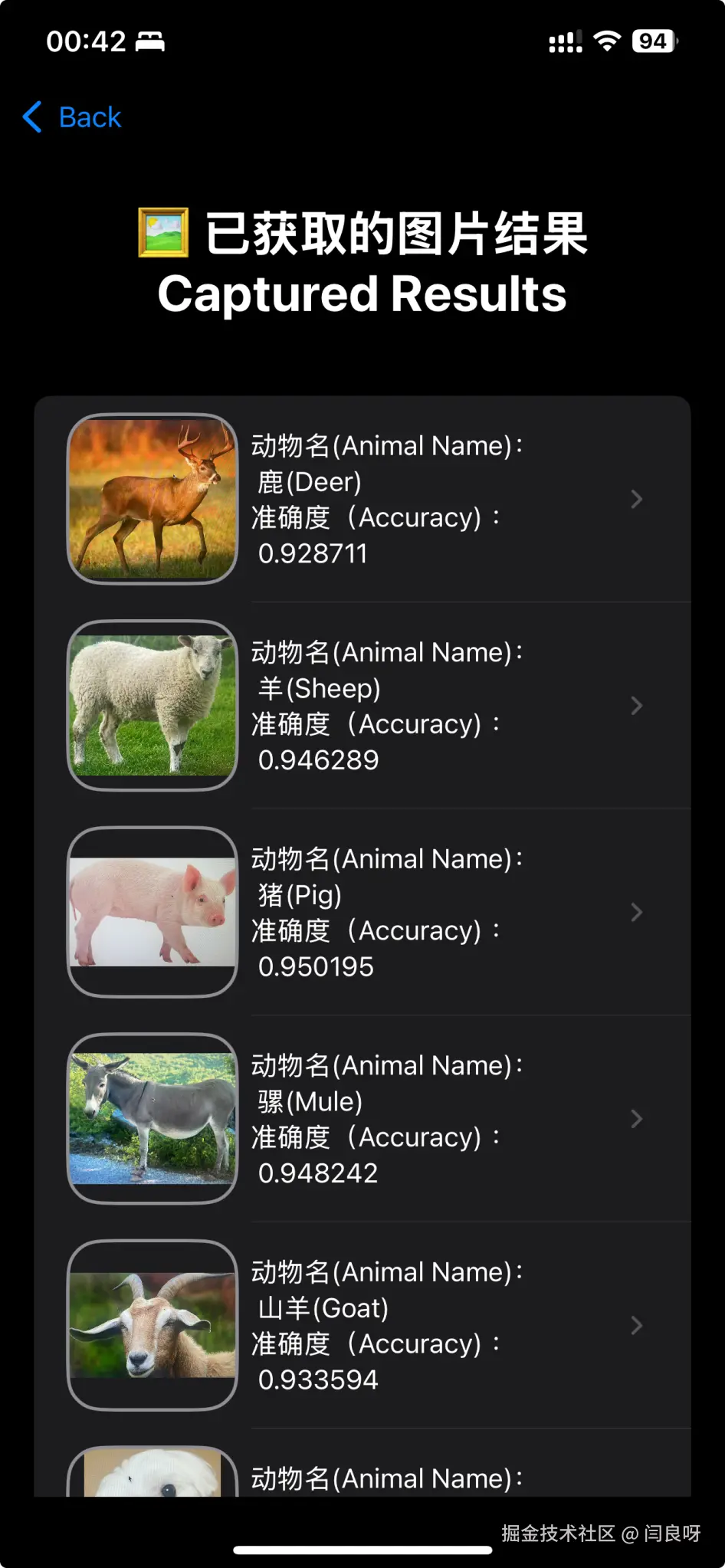Tap the Captured Results heading

[362, 294]
